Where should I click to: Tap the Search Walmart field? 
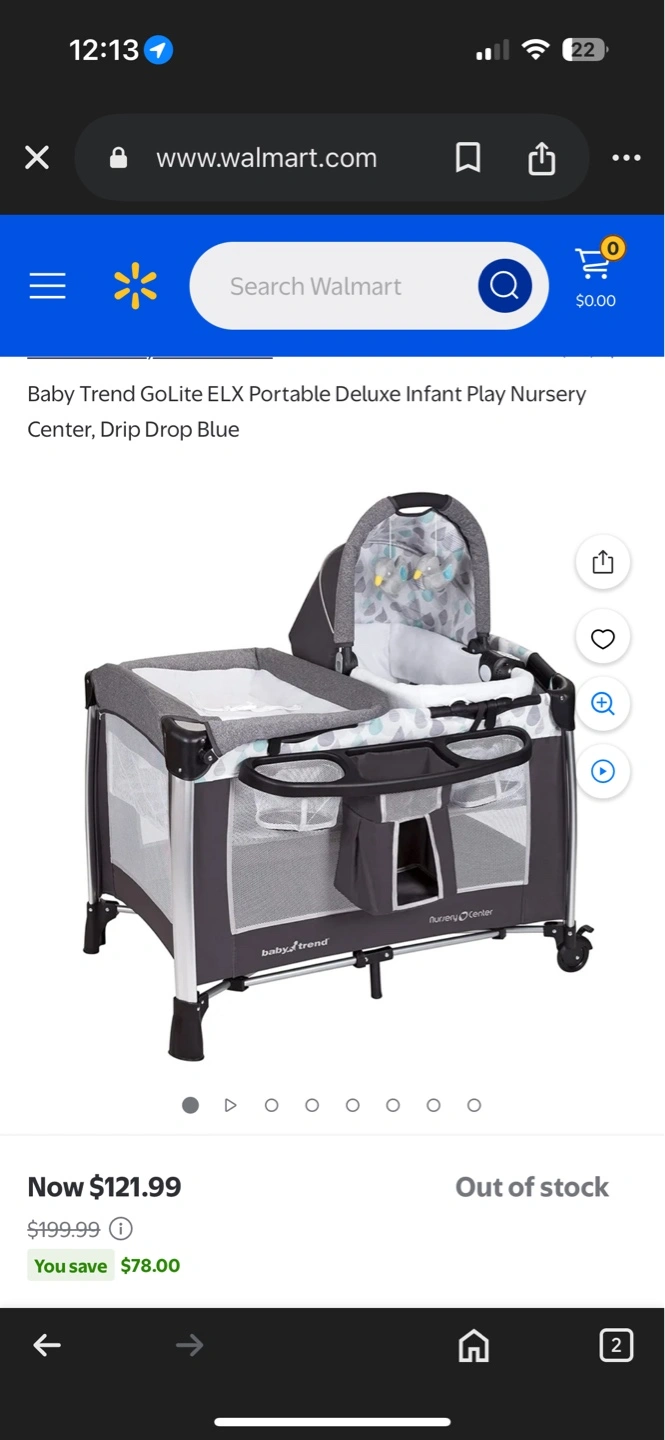click(x=331, y=286)
